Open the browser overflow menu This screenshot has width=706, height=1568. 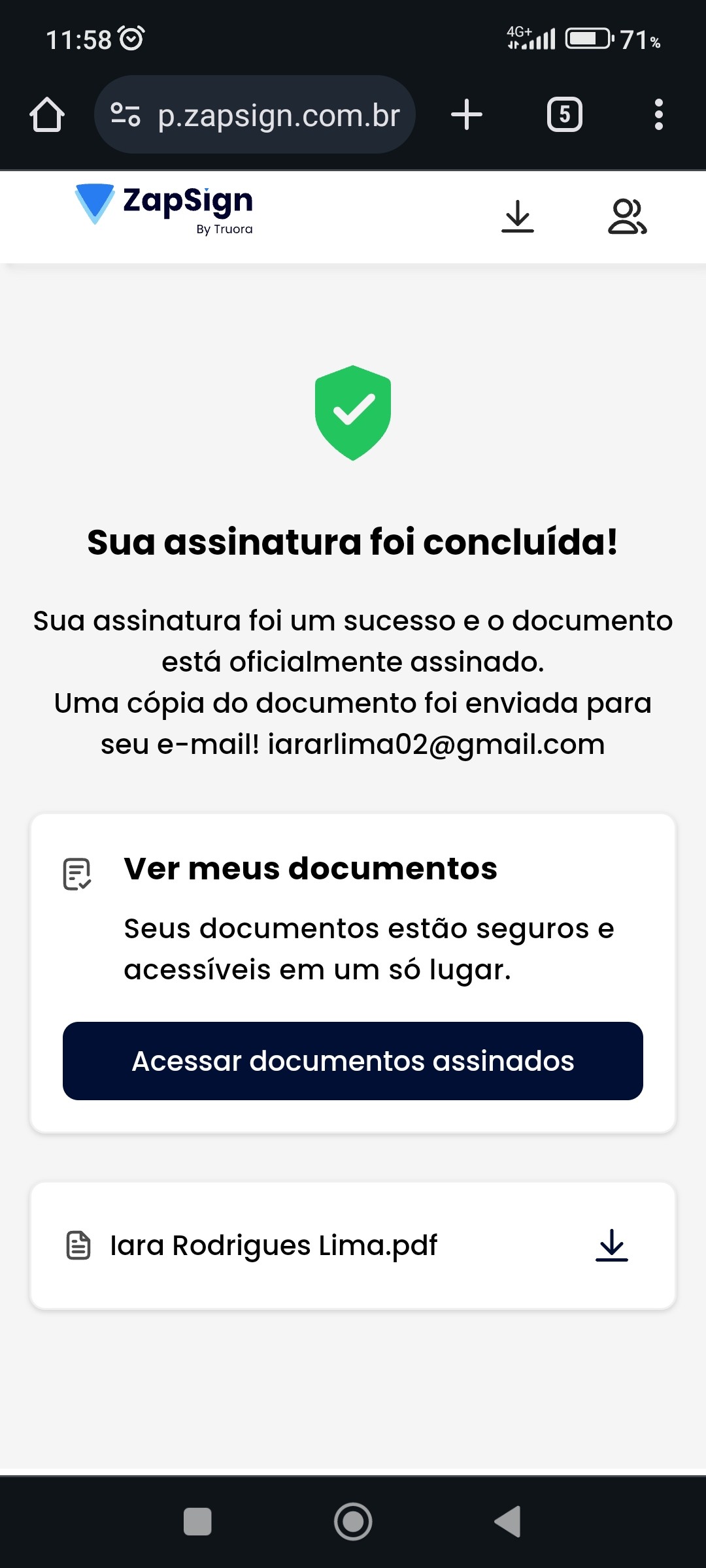point(658,115)
